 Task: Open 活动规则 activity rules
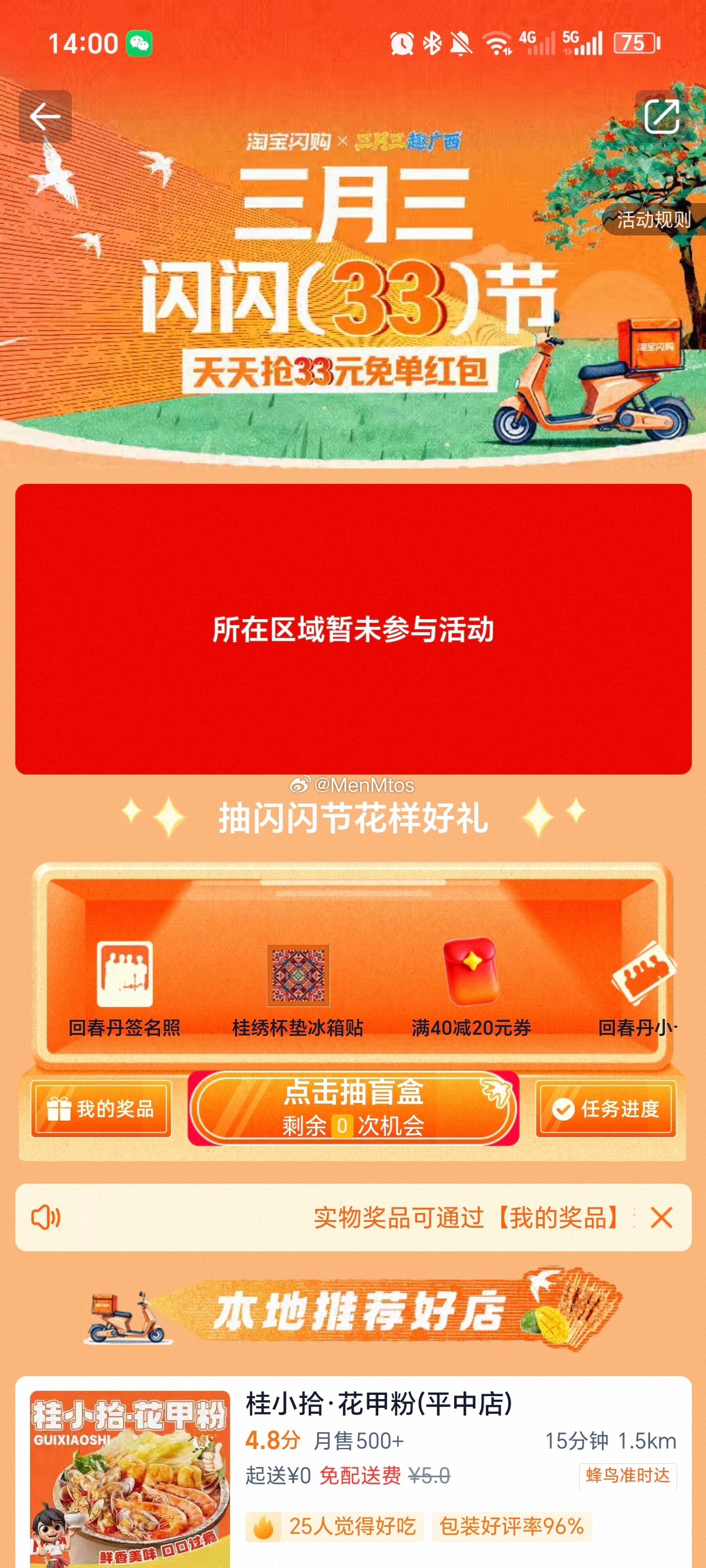click(653, 220)
